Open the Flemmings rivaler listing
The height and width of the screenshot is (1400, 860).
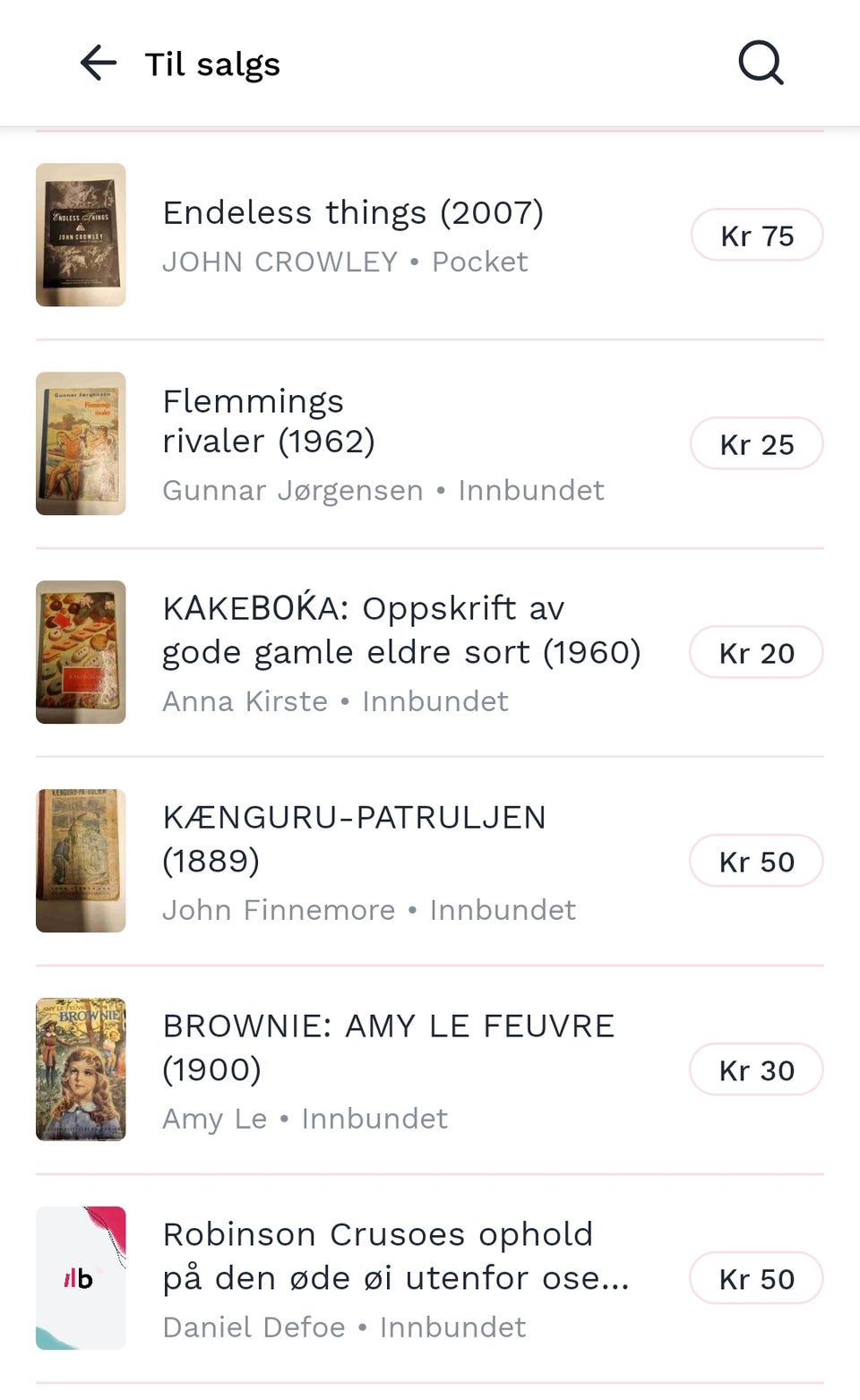pos(269,421)
